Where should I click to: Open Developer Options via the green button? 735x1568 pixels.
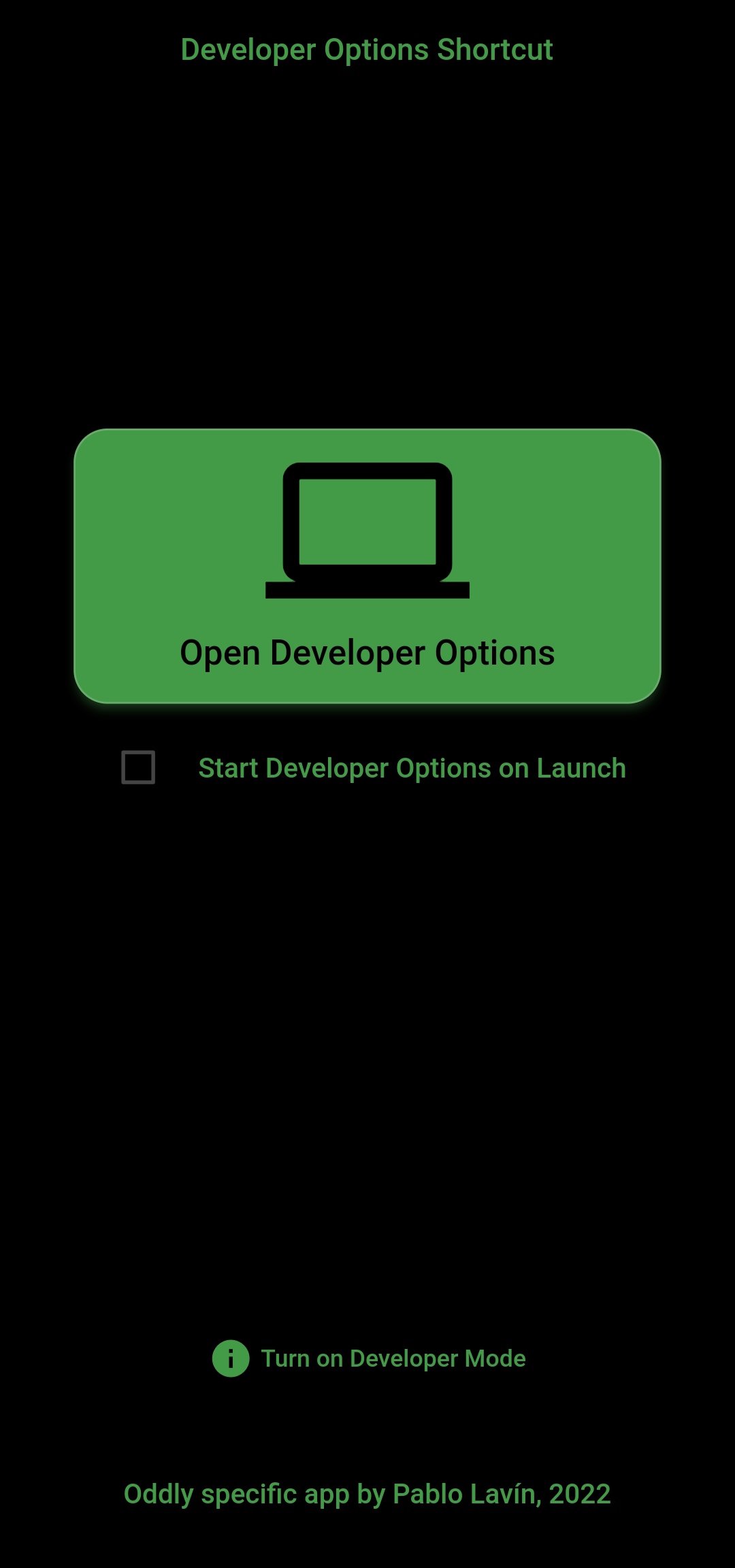(x=367, y=565)
